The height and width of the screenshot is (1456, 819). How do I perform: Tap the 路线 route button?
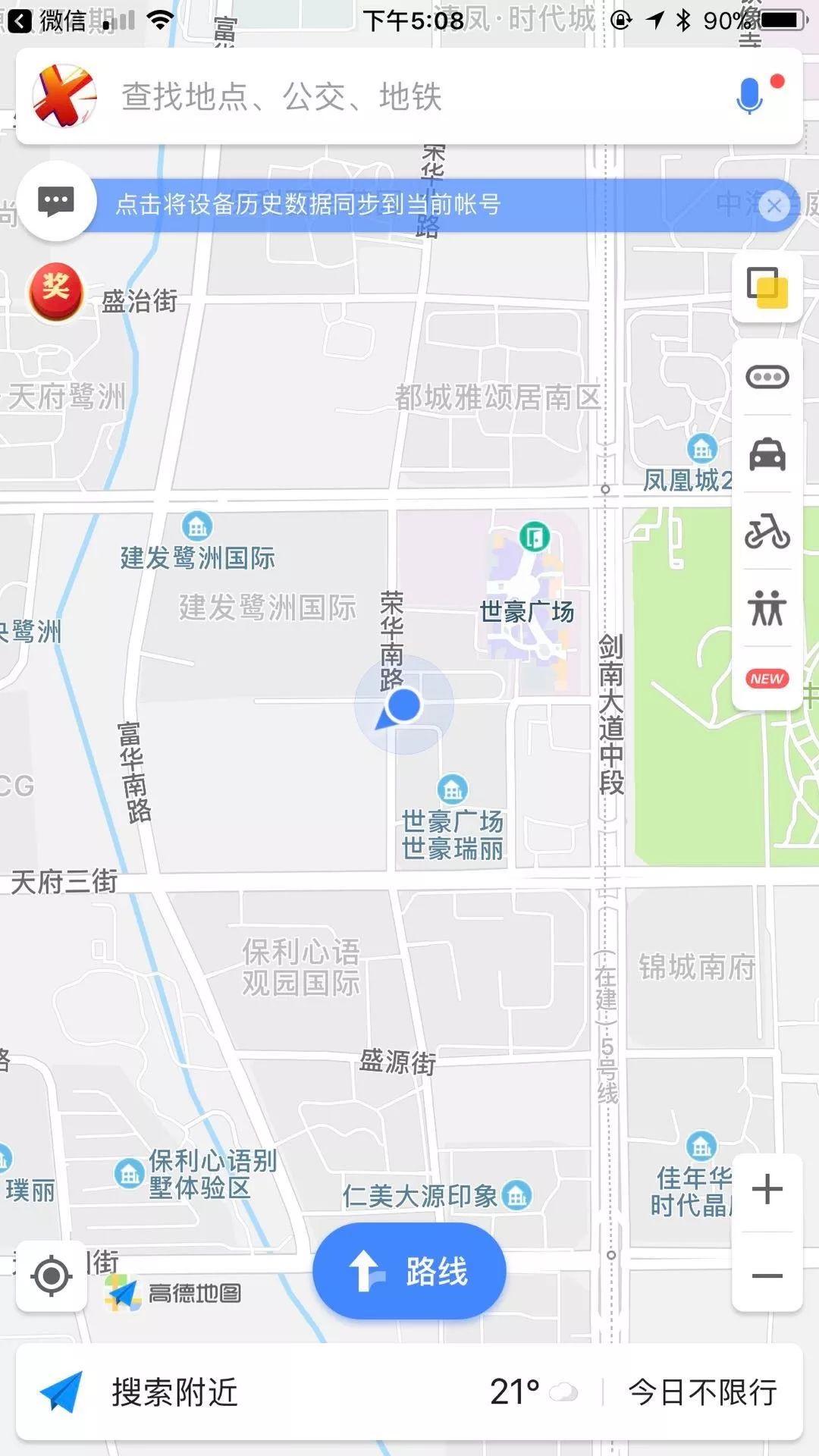[408, 1272]
